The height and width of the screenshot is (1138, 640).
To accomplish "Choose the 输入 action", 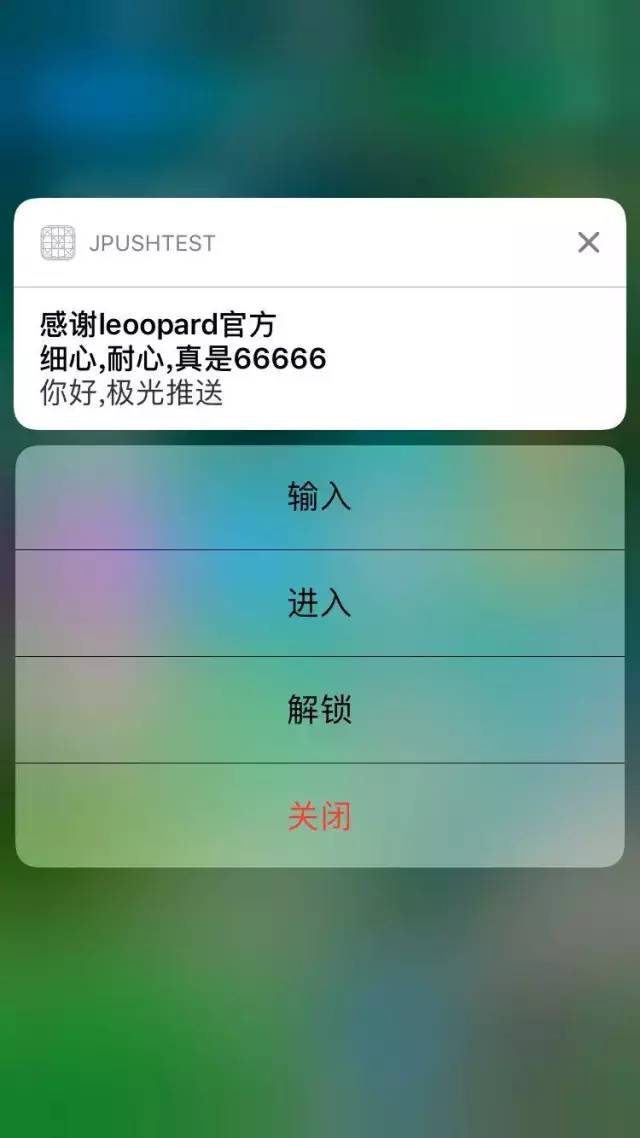I will 320,497.
